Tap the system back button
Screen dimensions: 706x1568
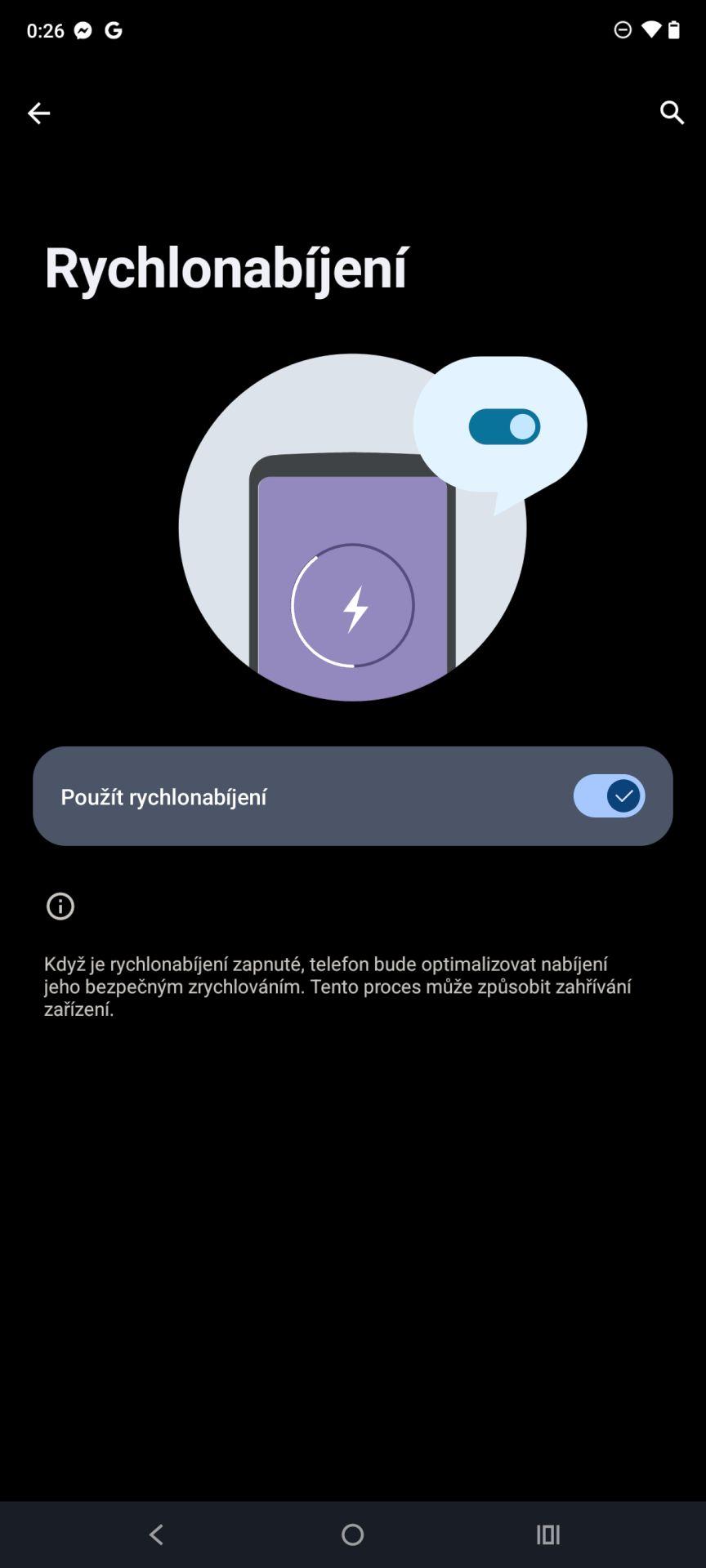pos(156,1535)
